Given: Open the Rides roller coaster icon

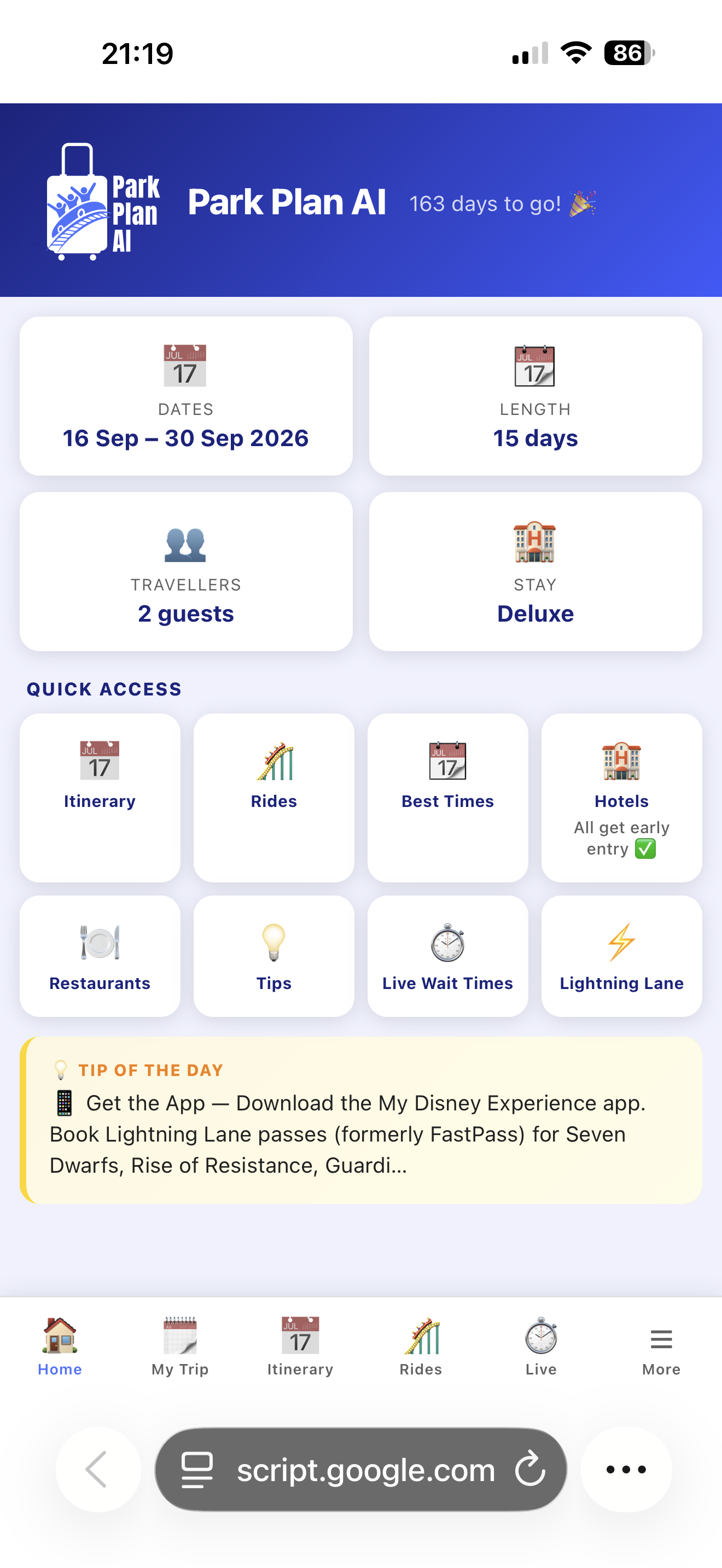Looking at the screenshot, I should tap(273, 762).
